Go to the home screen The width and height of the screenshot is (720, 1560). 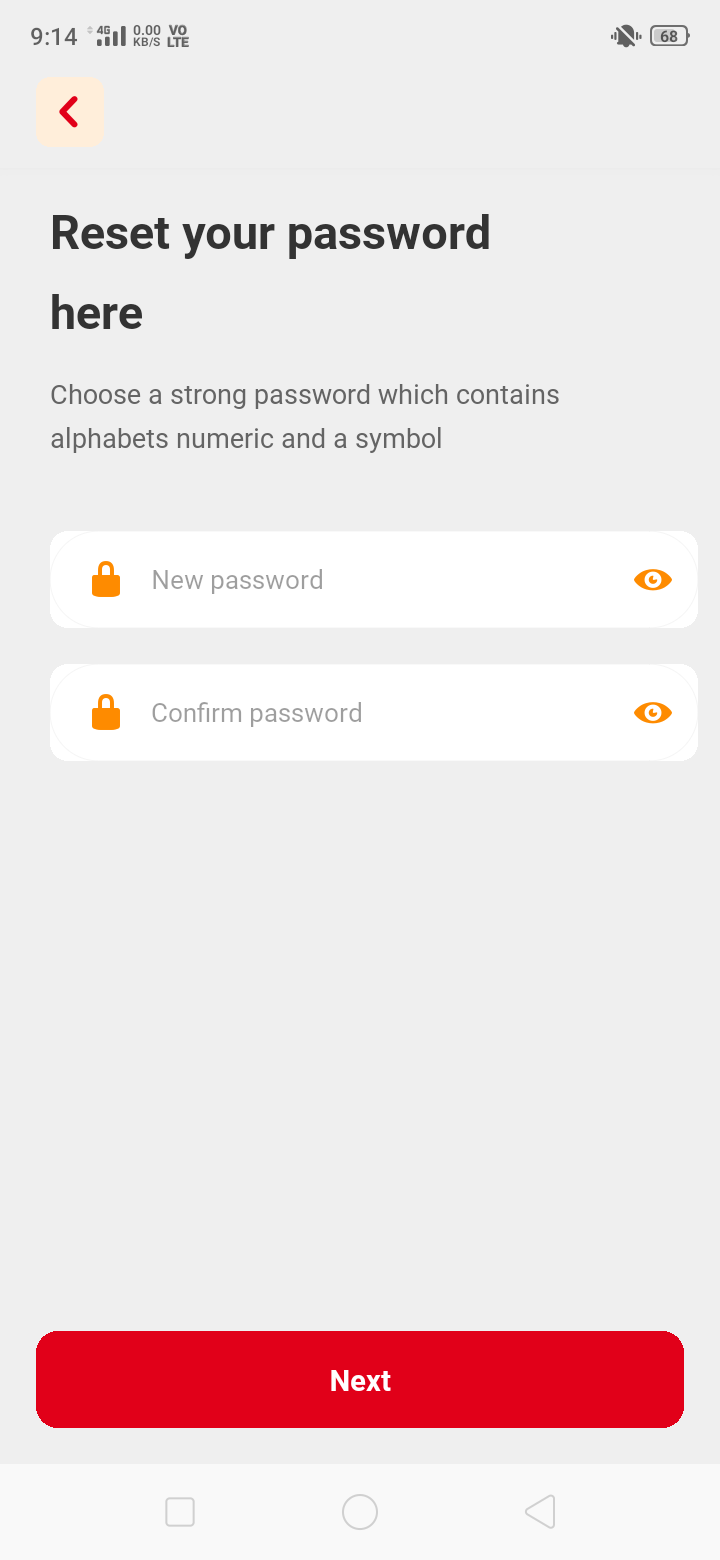click(360, 1511)
